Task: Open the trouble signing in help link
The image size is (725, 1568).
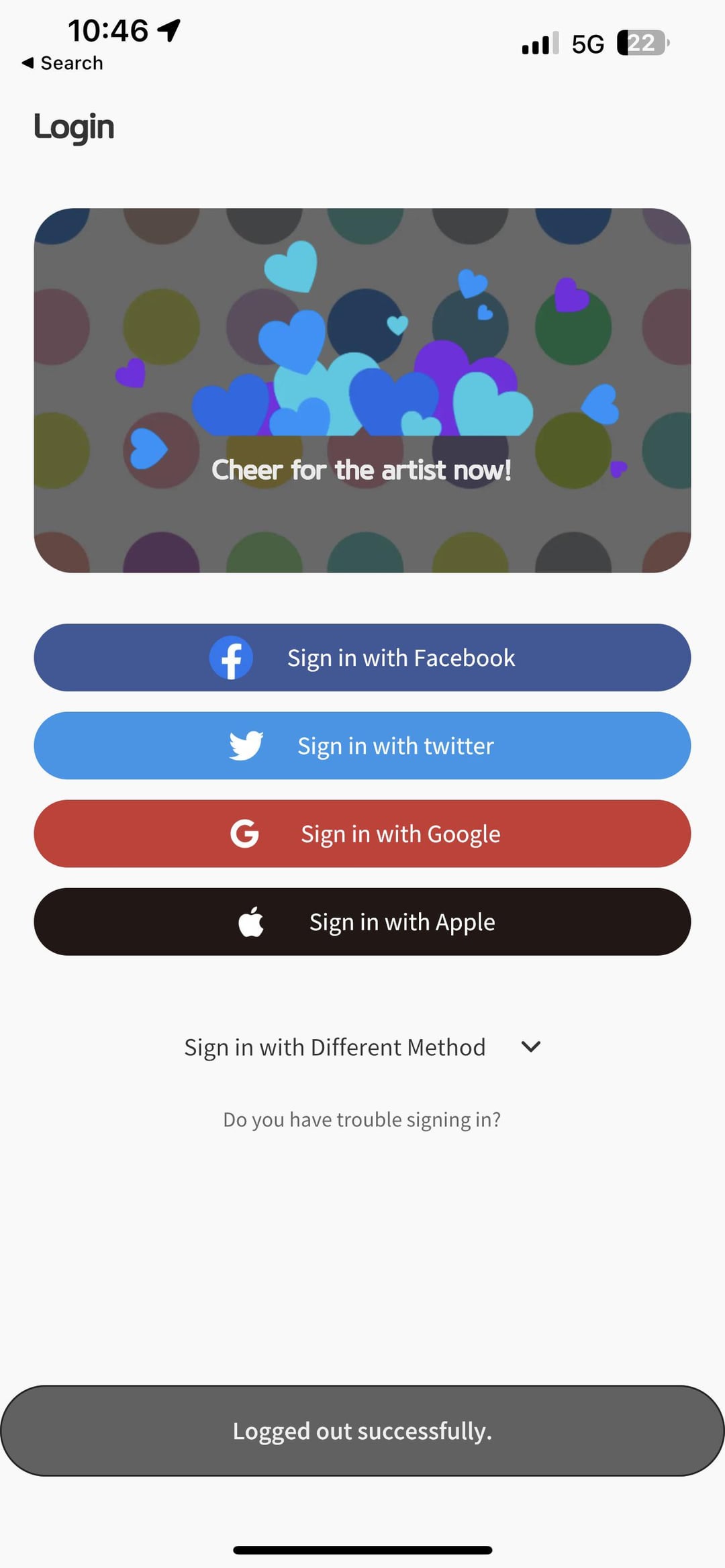Action: click(362, 1120)
